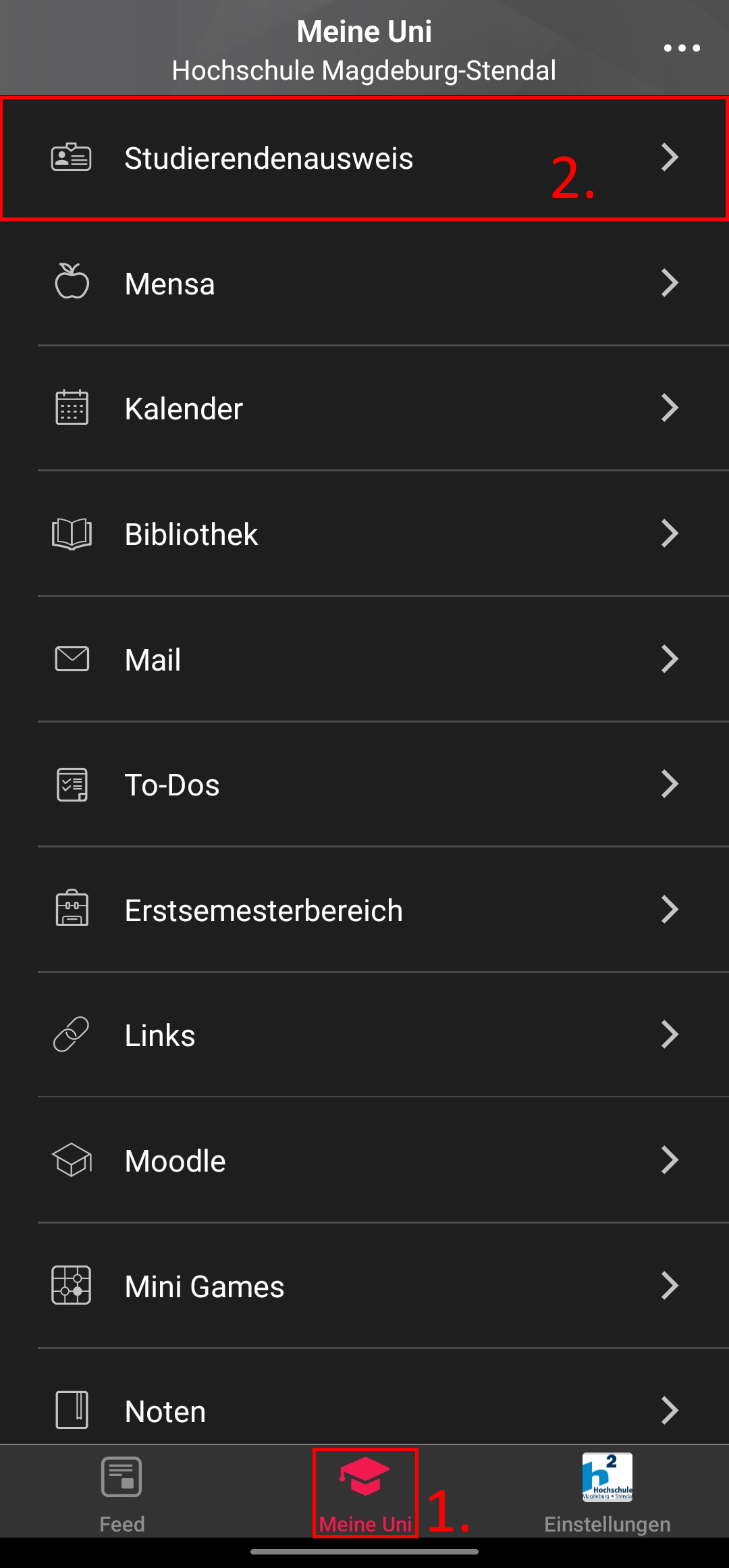Open the Mensa section

(x=364, y=284)
